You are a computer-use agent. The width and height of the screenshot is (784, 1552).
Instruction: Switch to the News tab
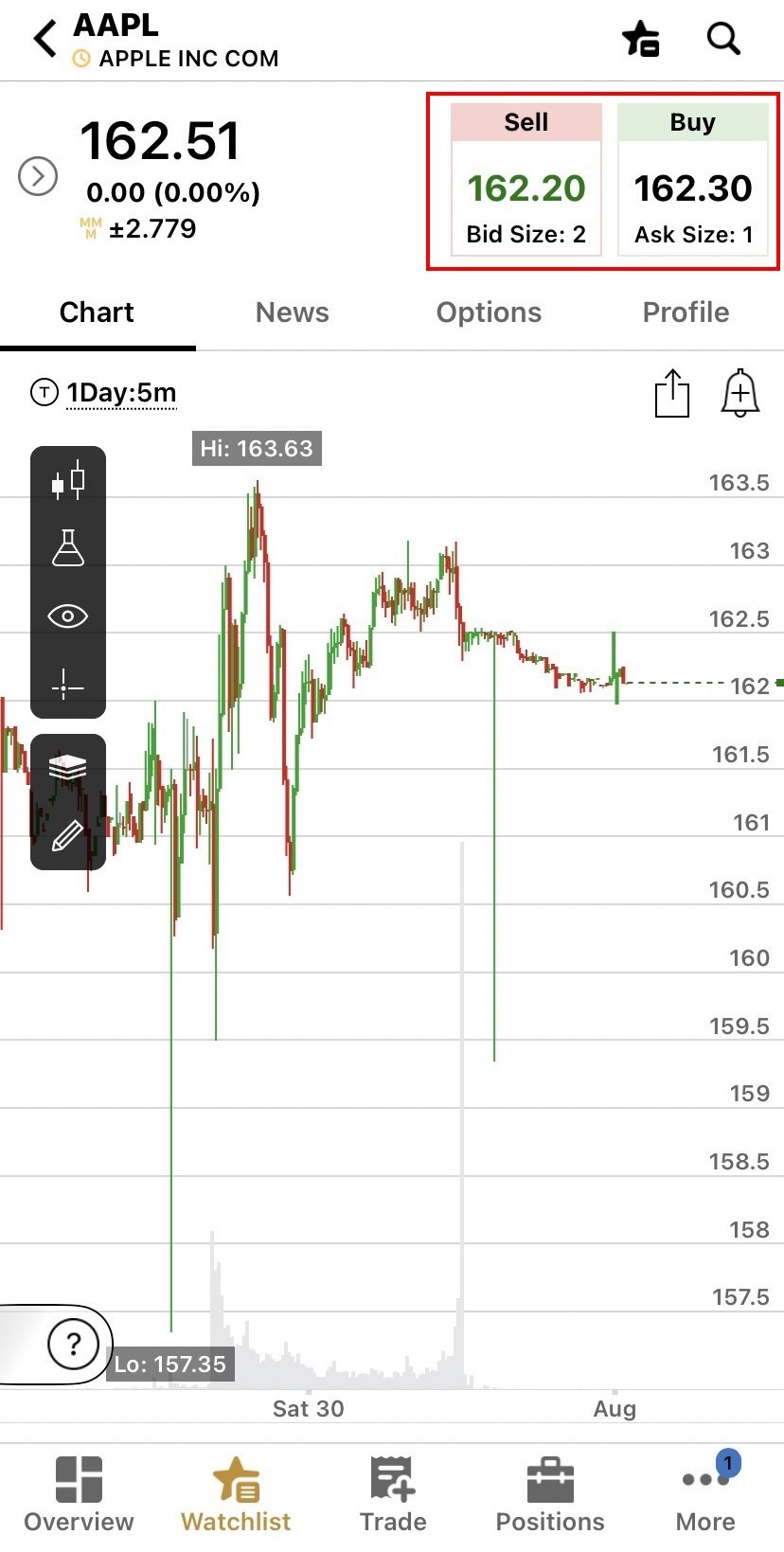[292, 312]
